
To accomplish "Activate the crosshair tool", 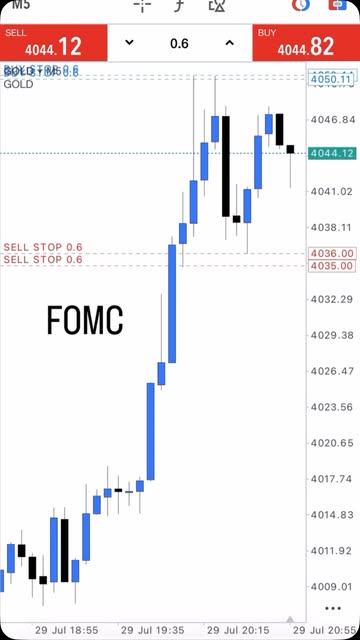I will [x=142, y=5].
